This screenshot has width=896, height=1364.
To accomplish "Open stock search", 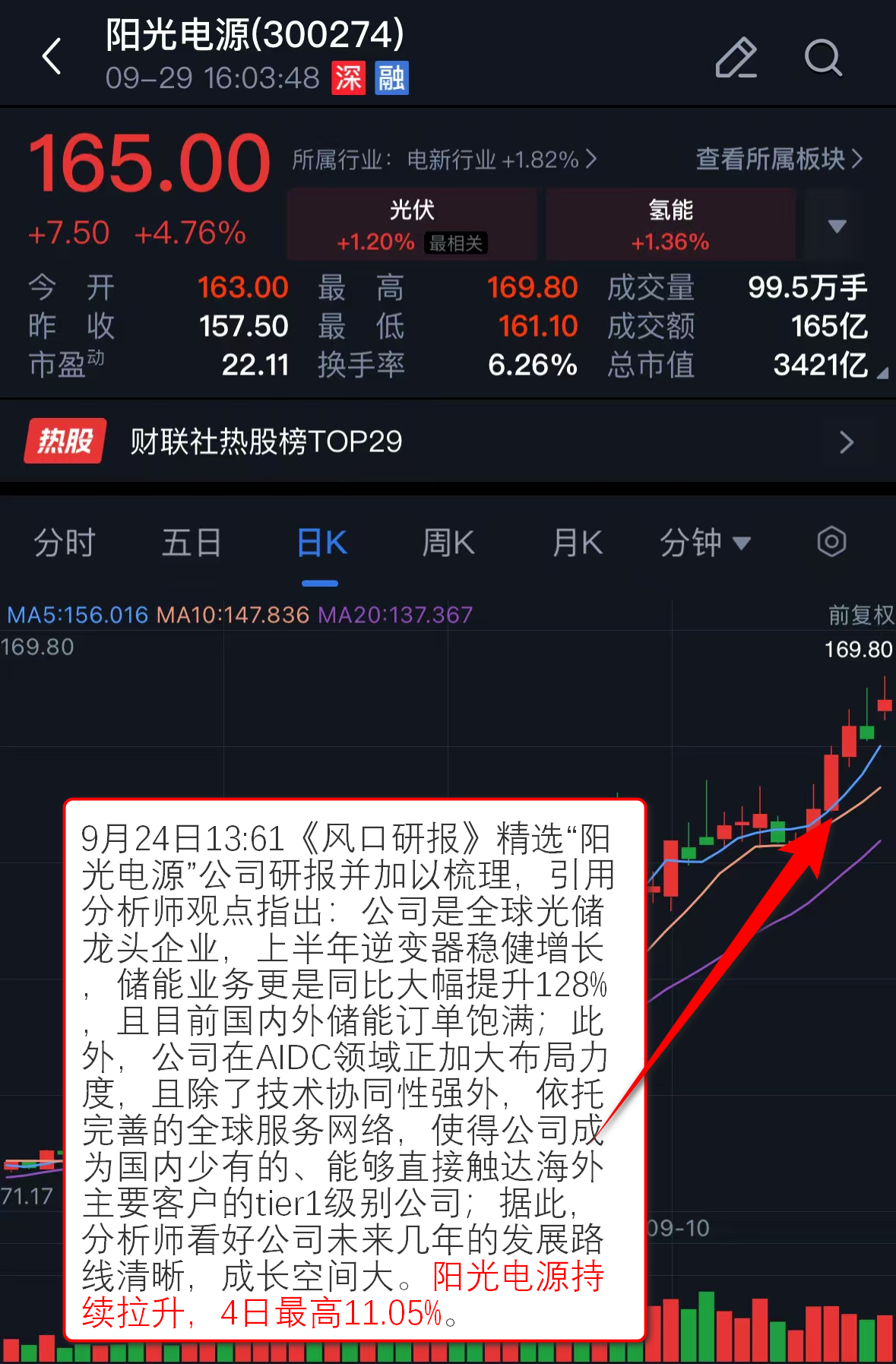I will click(x=823, y=58).
